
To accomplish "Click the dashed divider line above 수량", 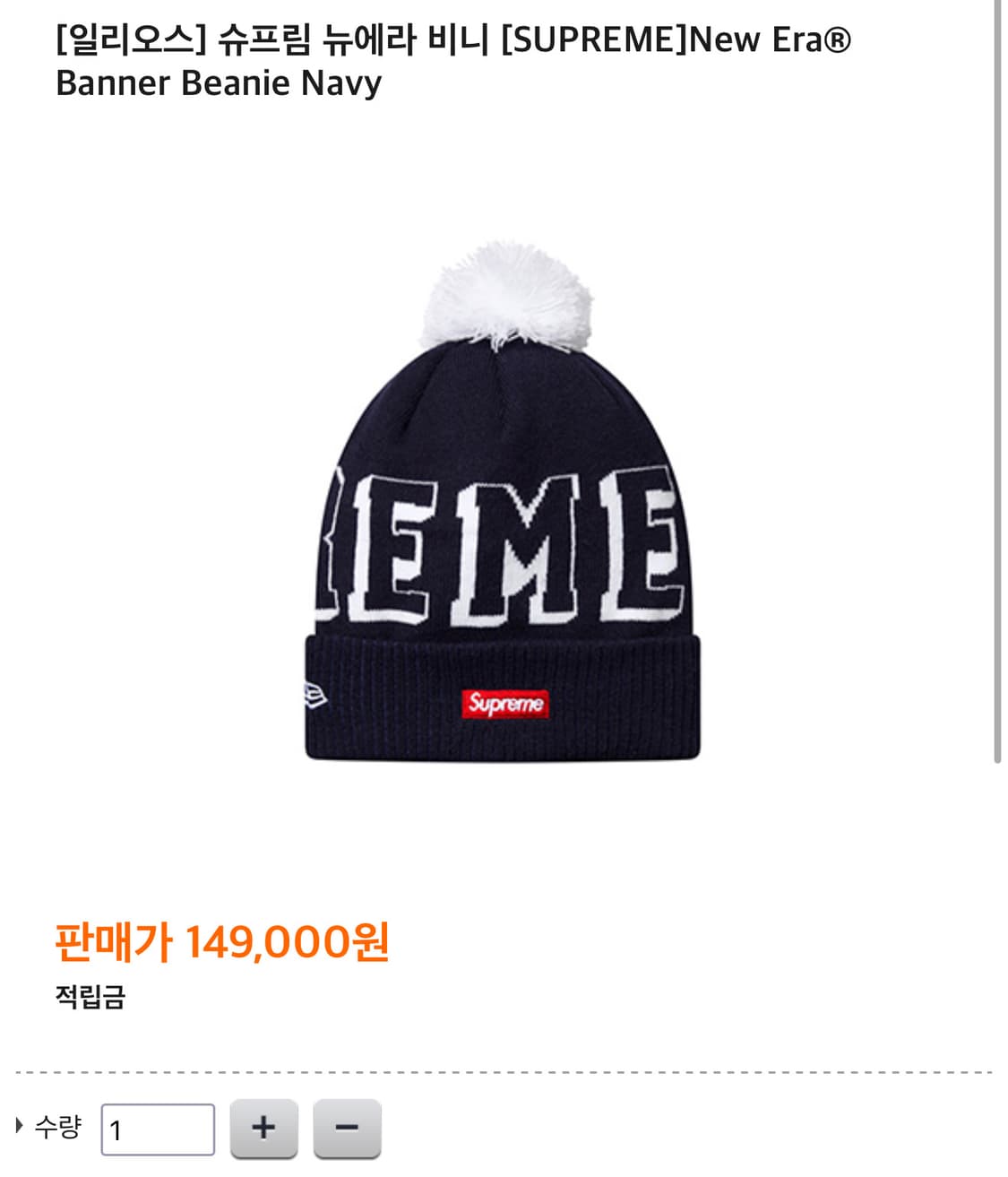I will coord(502,1069).
